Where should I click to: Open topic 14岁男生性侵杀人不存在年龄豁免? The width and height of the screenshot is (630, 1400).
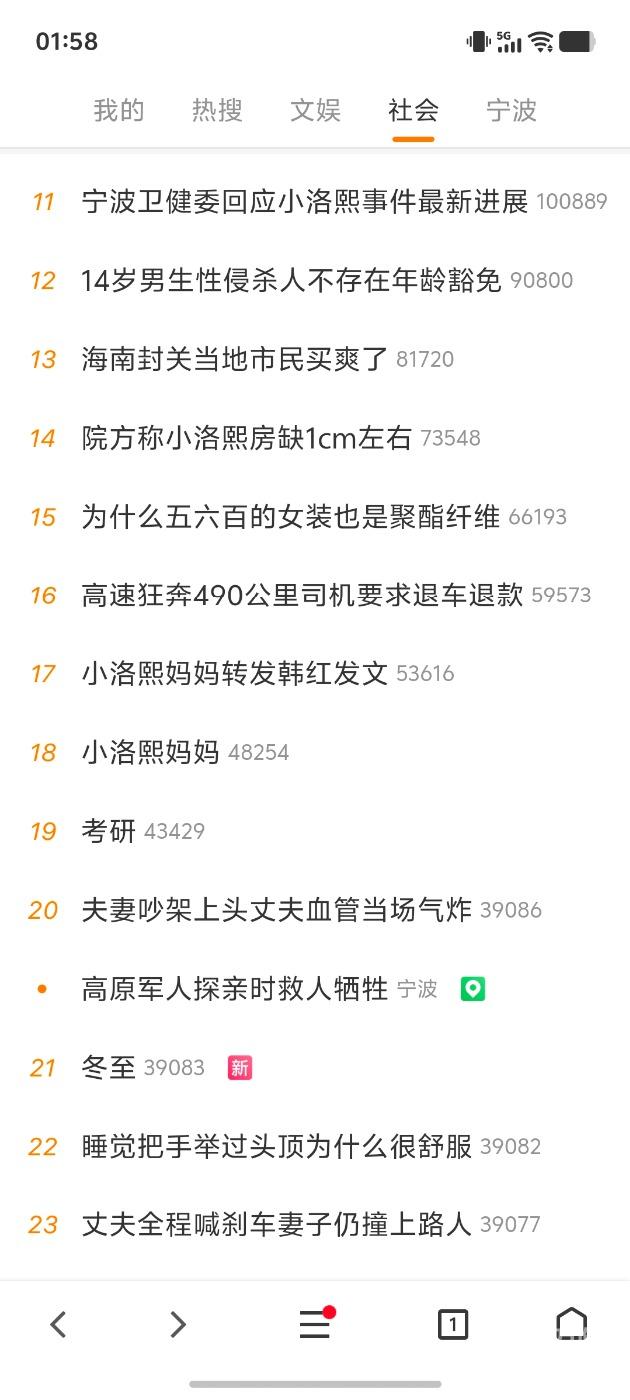point(291,281)
